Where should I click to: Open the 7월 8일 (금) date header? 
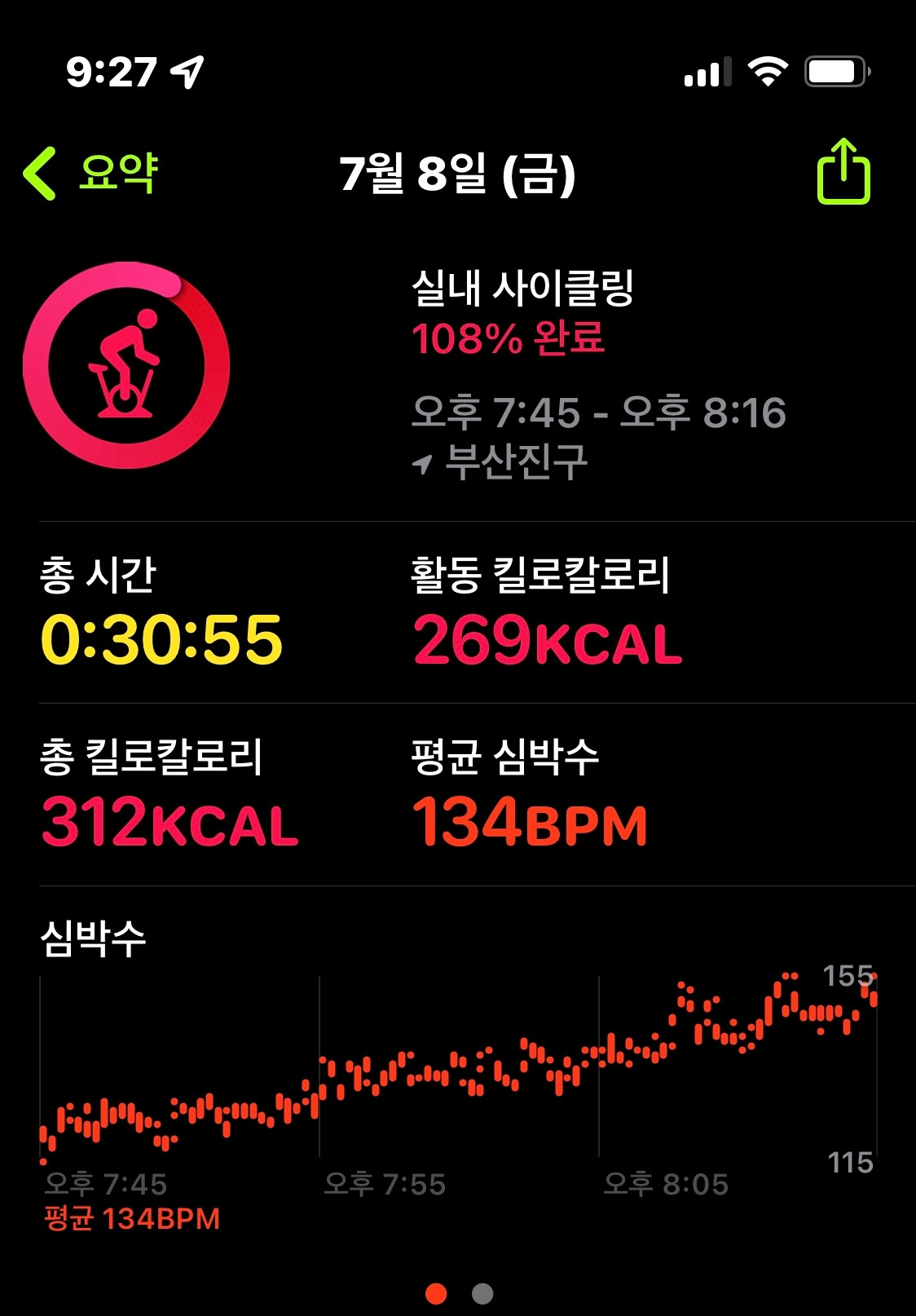click(x=458, y=171)
